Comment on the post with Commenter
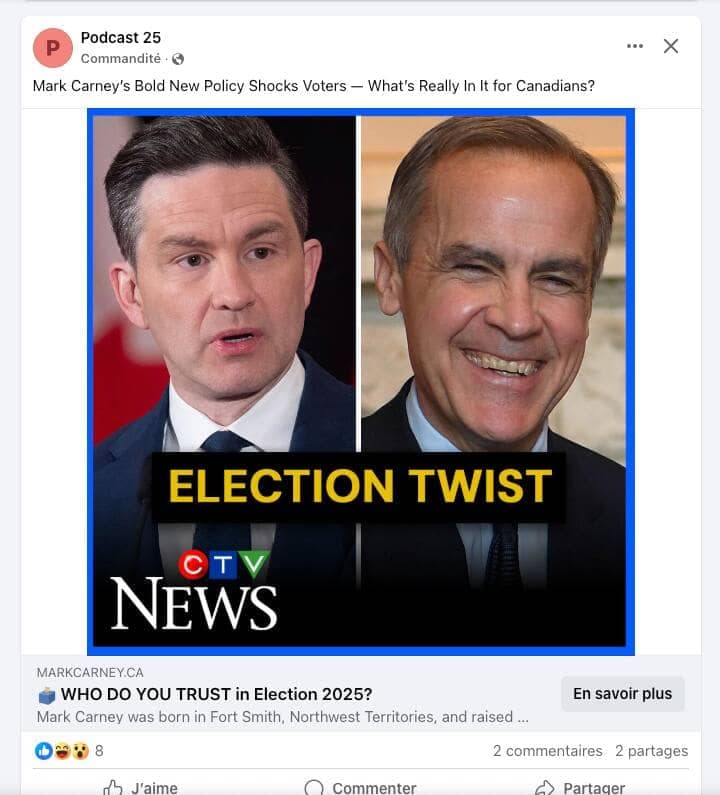 coord(360,787)
